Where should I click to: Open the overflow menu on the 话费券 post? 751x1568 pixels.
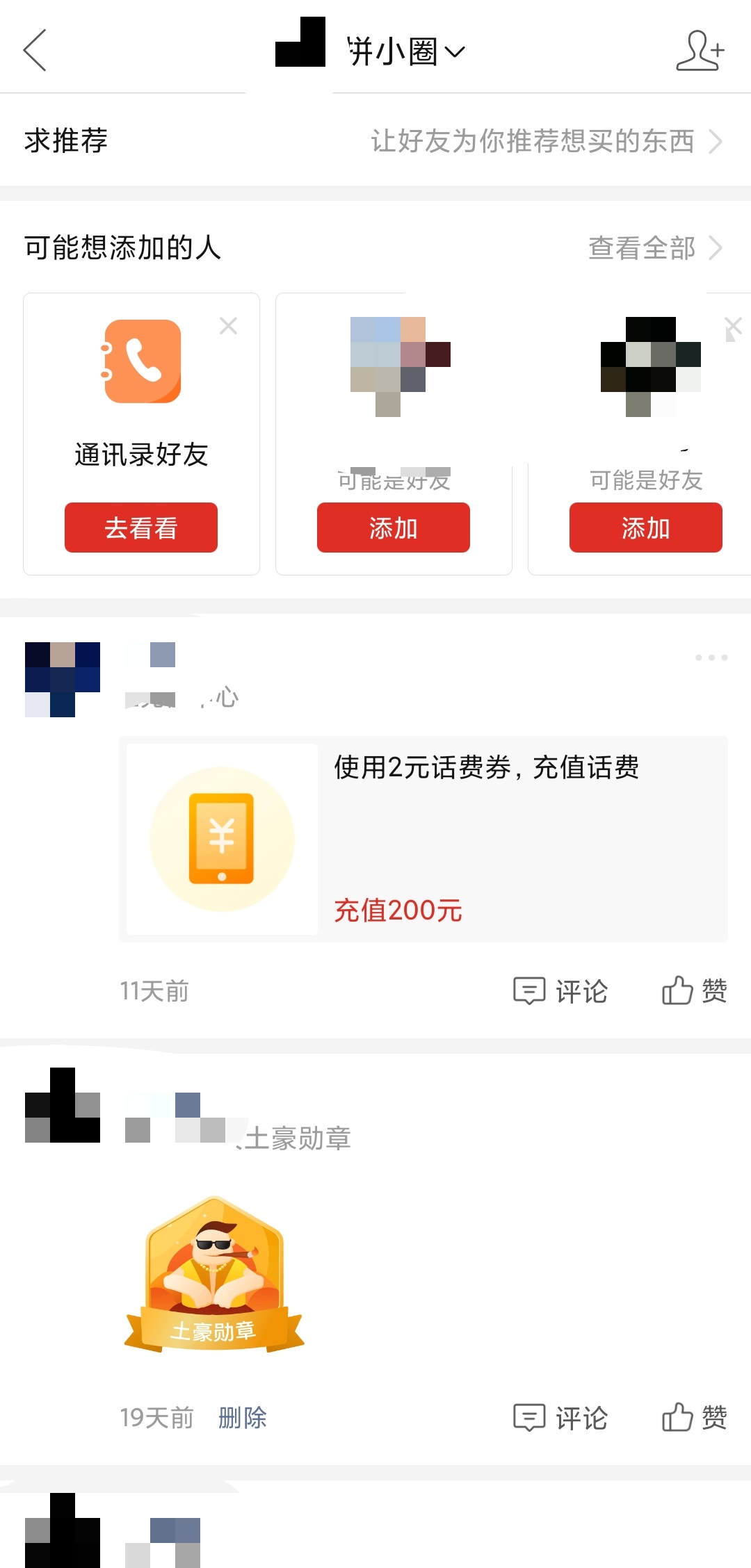pyautogui.click(x=711, y=658)
